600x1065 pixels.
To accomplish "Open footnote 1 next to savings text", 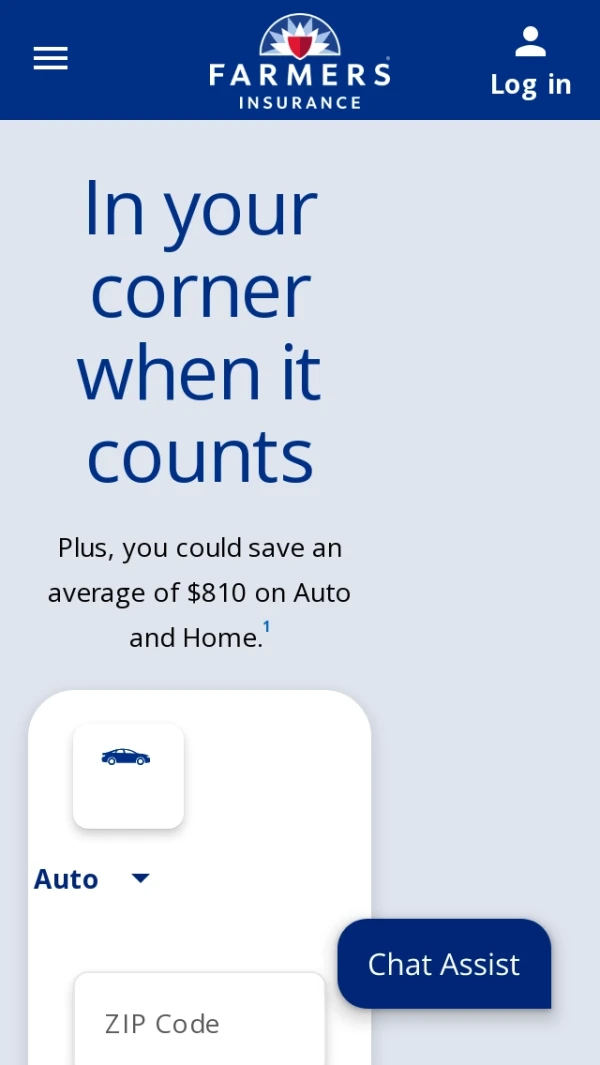I will (x=267, y=627).
